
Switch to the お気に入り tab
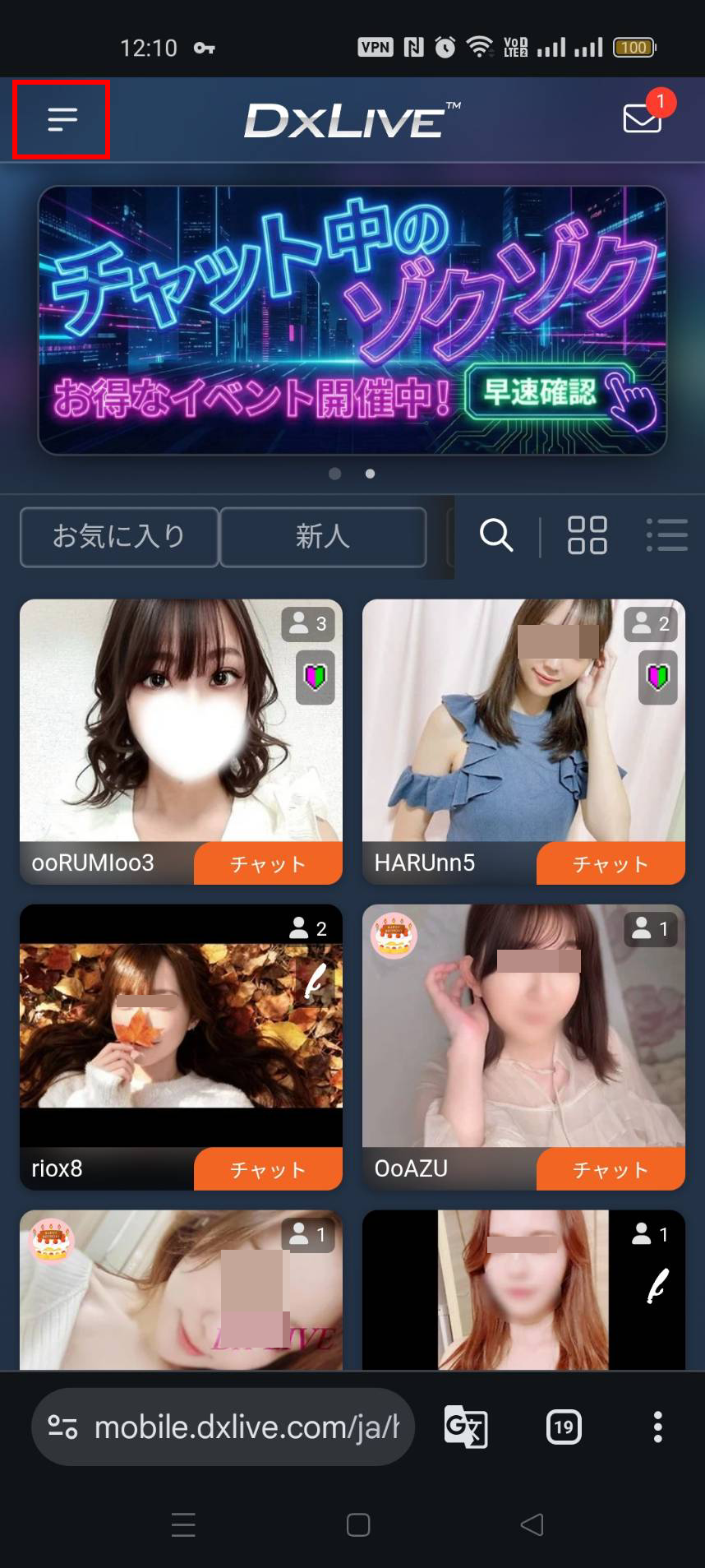pyautogui.click(x=118, y=536)
